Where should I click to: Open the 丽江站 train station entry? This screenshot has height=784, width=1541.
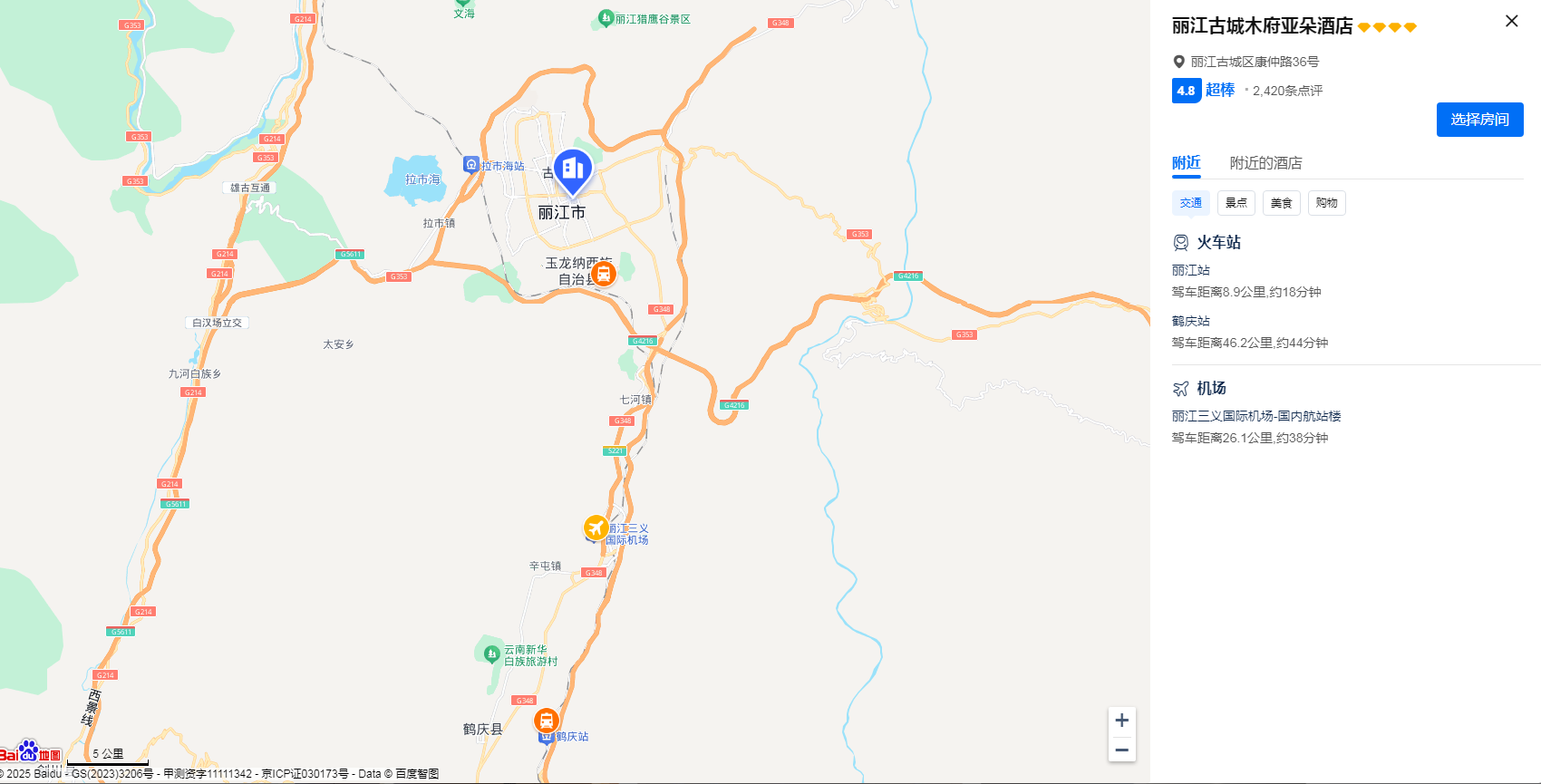click(x=1191, y=270)
